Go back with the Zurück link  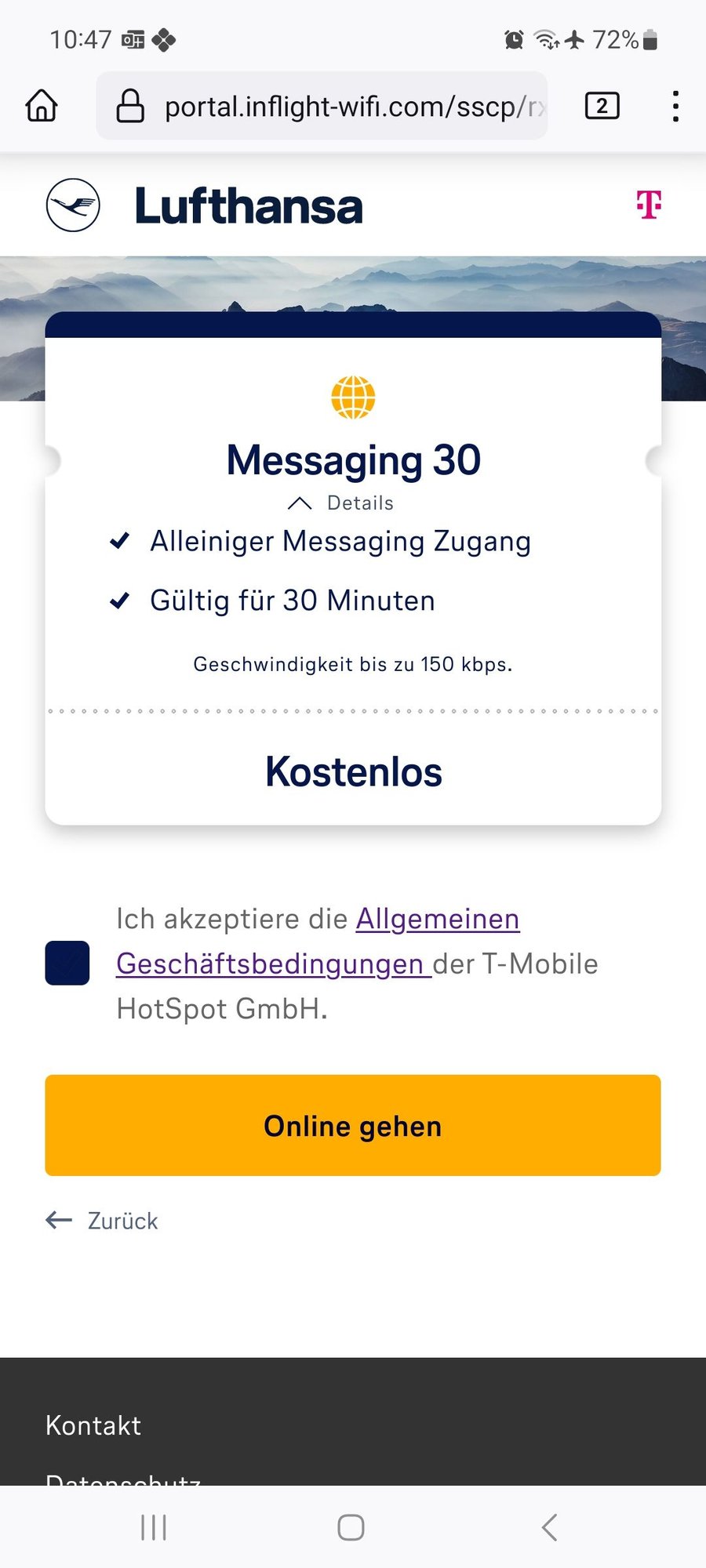point(103,1221)
